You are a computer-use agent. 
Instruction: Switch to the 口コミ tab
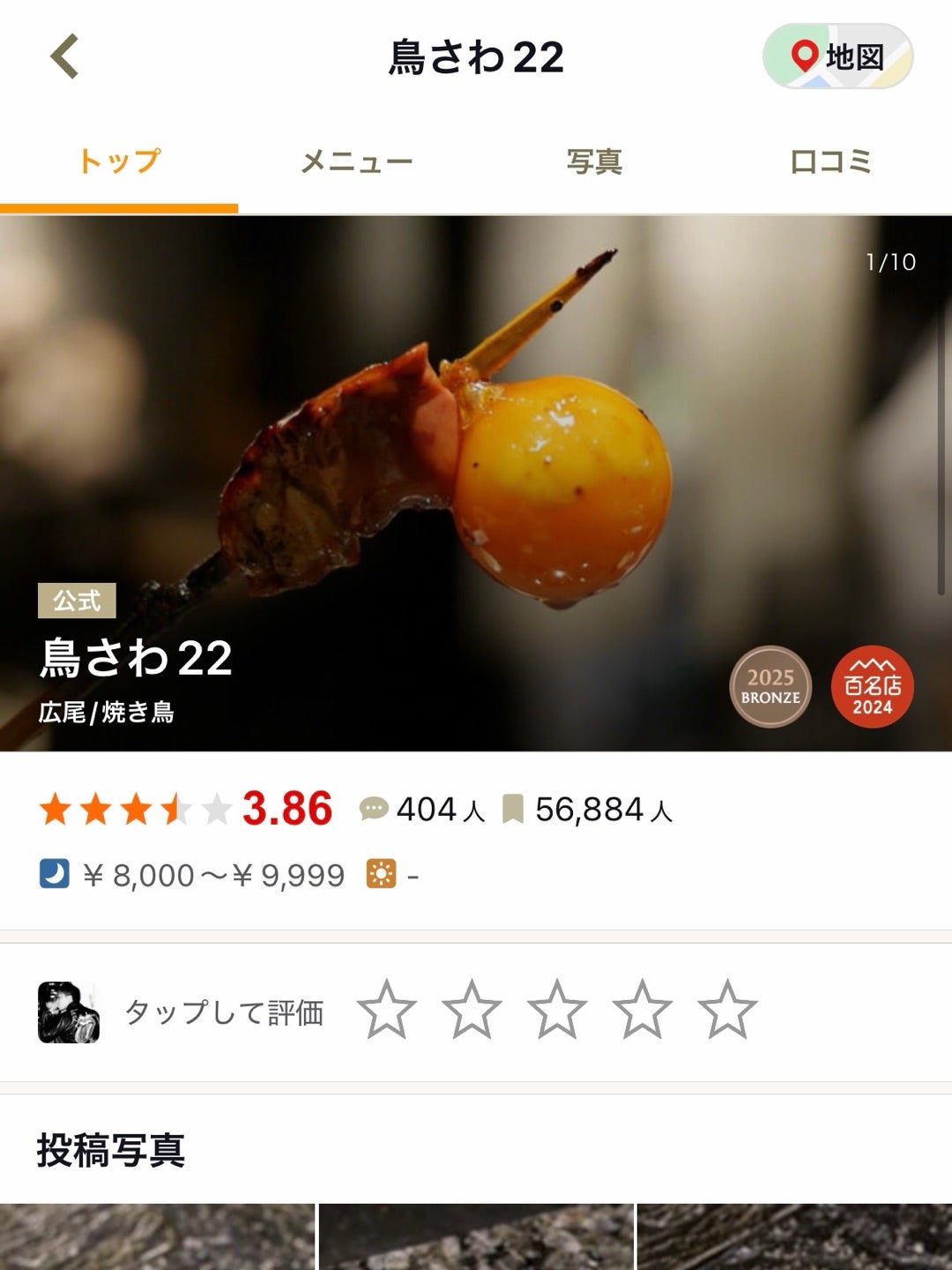pos(831,161)
